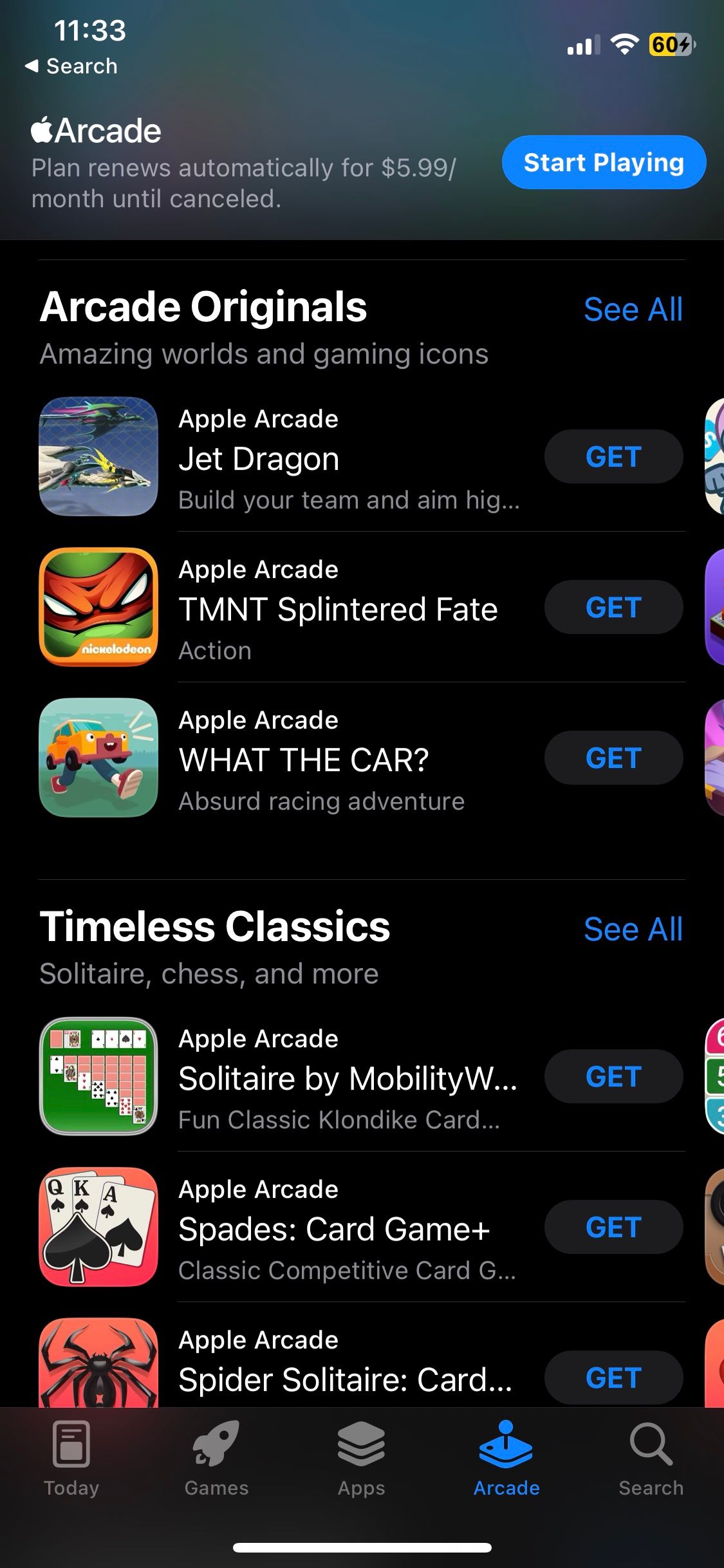Open the TMNT Splintered Fate details
724x1568 pixels.
tap(337, 610)
